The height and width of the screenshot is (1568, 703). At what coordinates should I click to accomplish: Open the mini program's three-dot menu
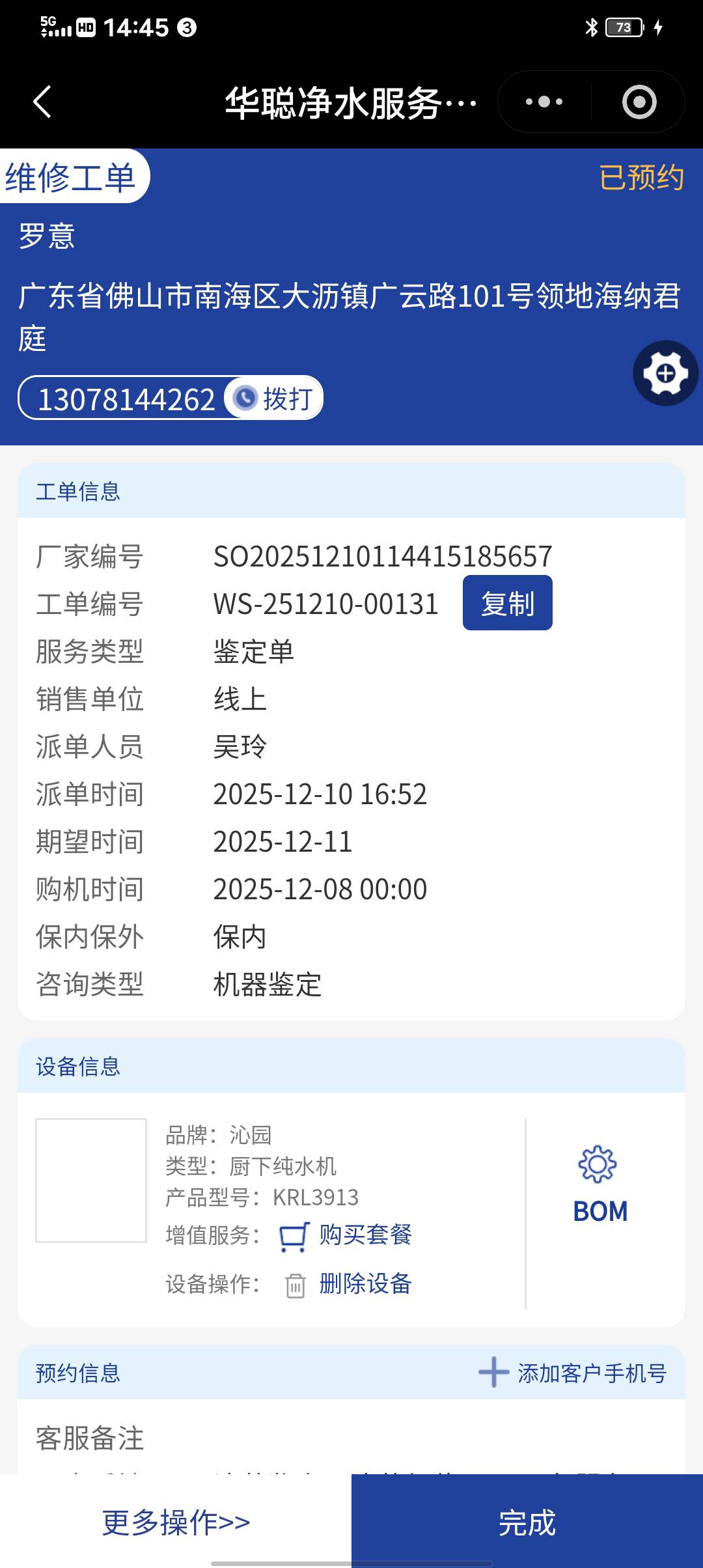pyautogui.click(x=544, y=102)
